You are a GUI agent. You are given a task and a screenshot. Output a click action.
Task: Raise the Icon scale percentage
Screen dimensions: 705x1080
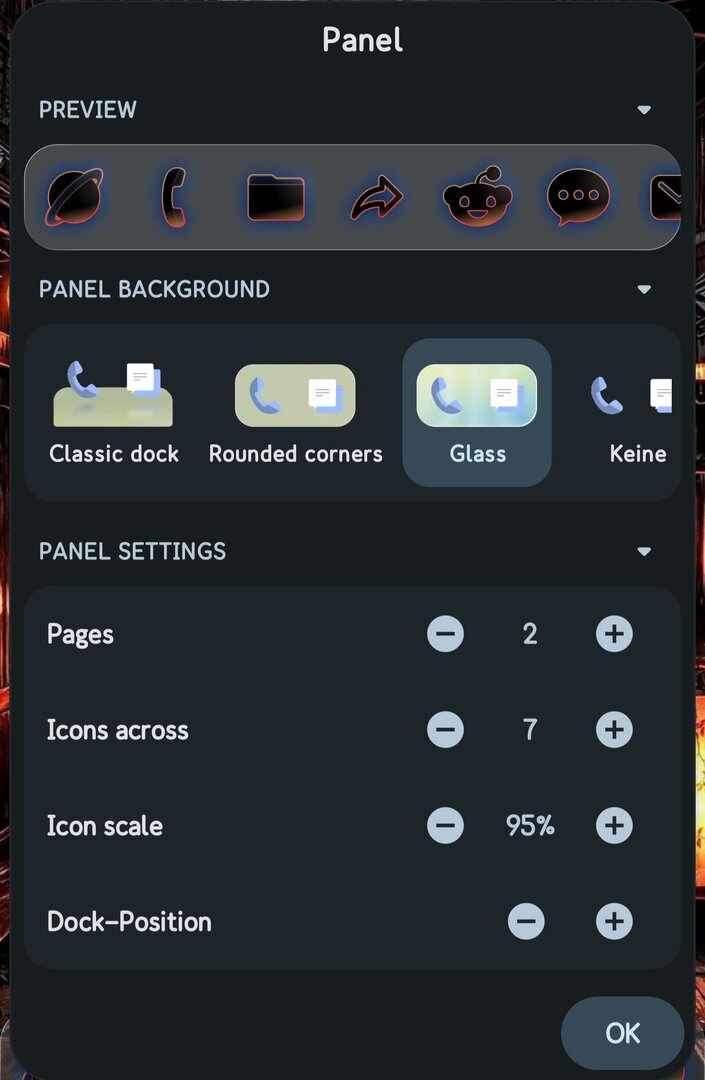point(614,826)
